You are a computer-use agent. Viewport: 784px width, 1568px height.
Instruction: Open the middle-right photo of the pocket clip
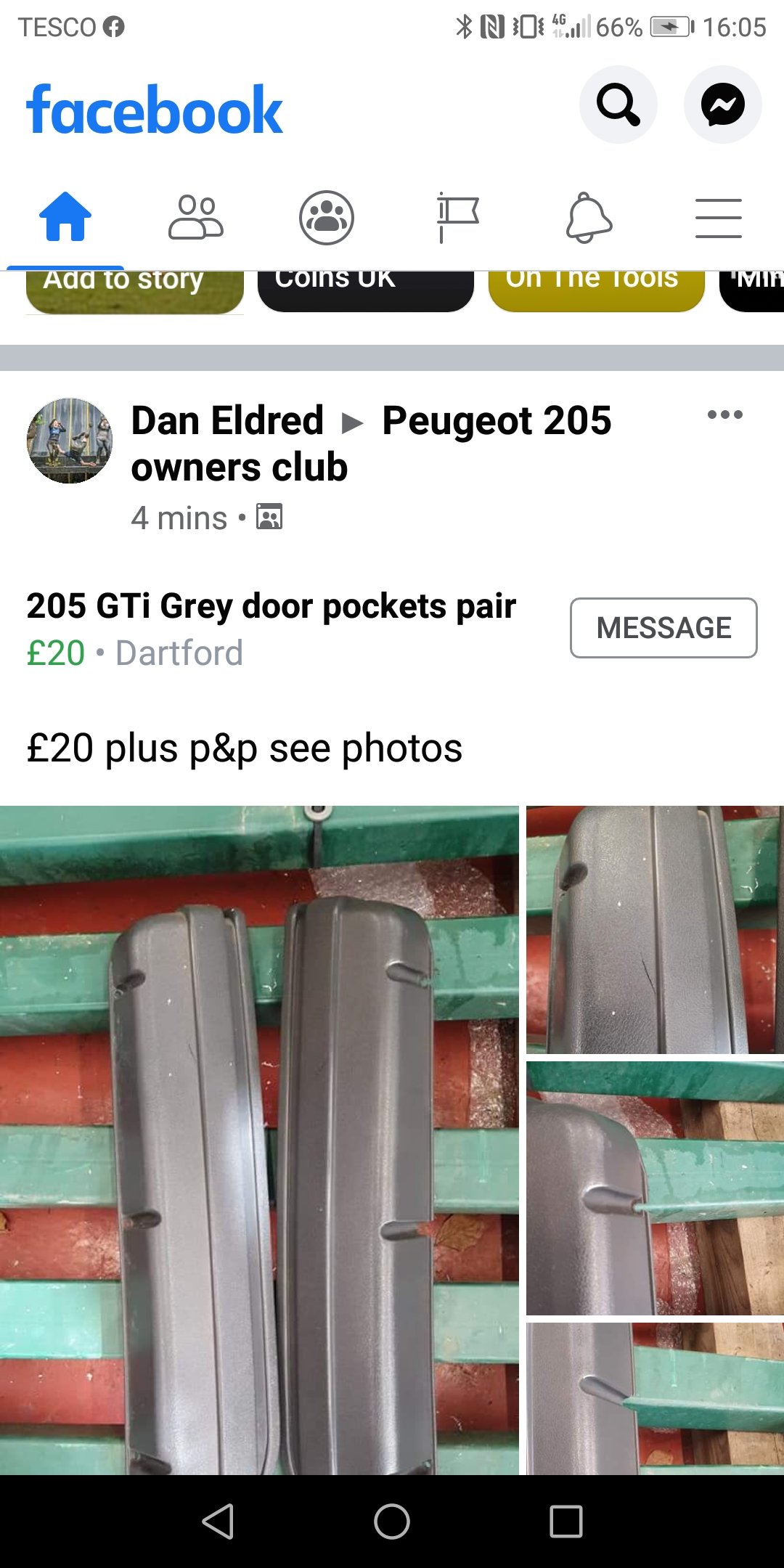coord(655,1188)
